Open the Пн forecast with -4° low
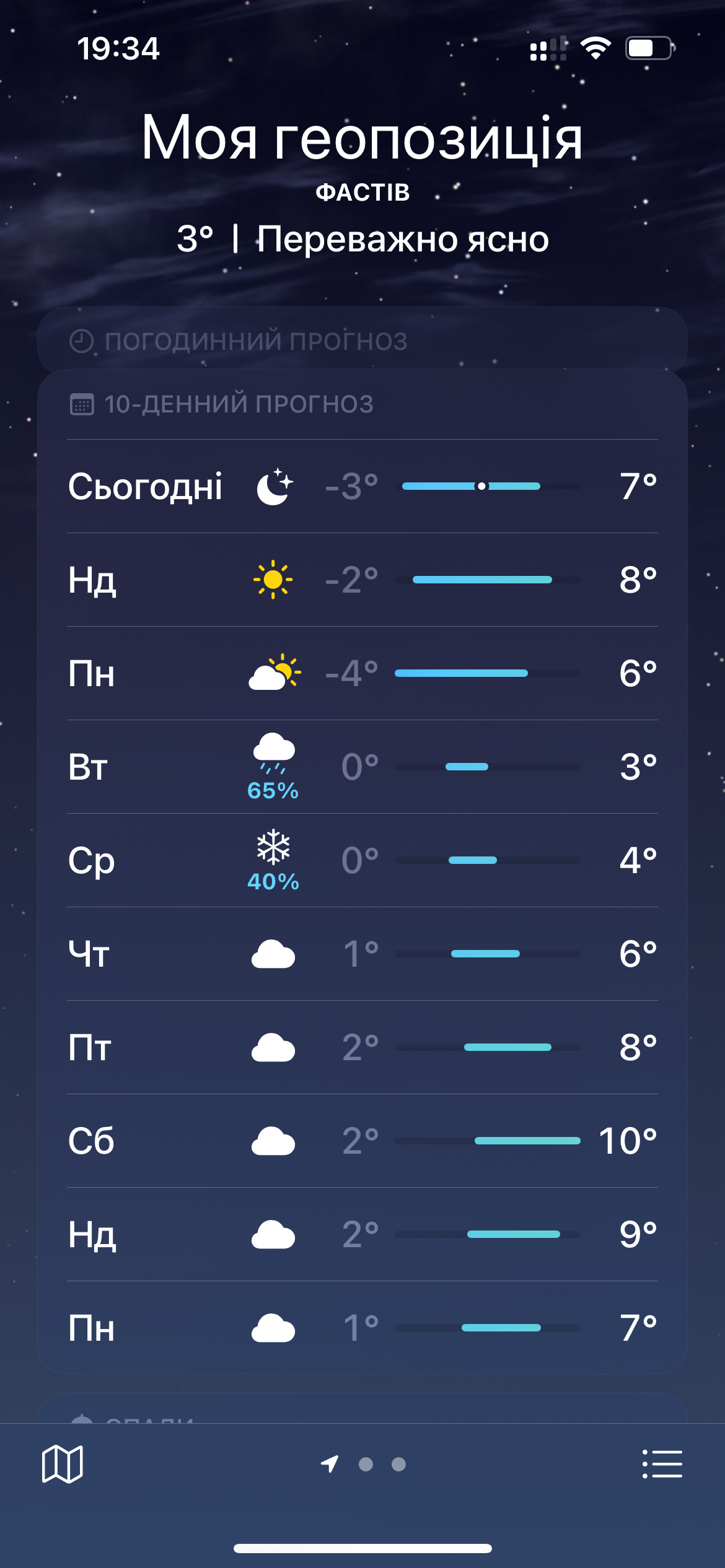This screenshot has width=725, height=1568. pos(362,673)
